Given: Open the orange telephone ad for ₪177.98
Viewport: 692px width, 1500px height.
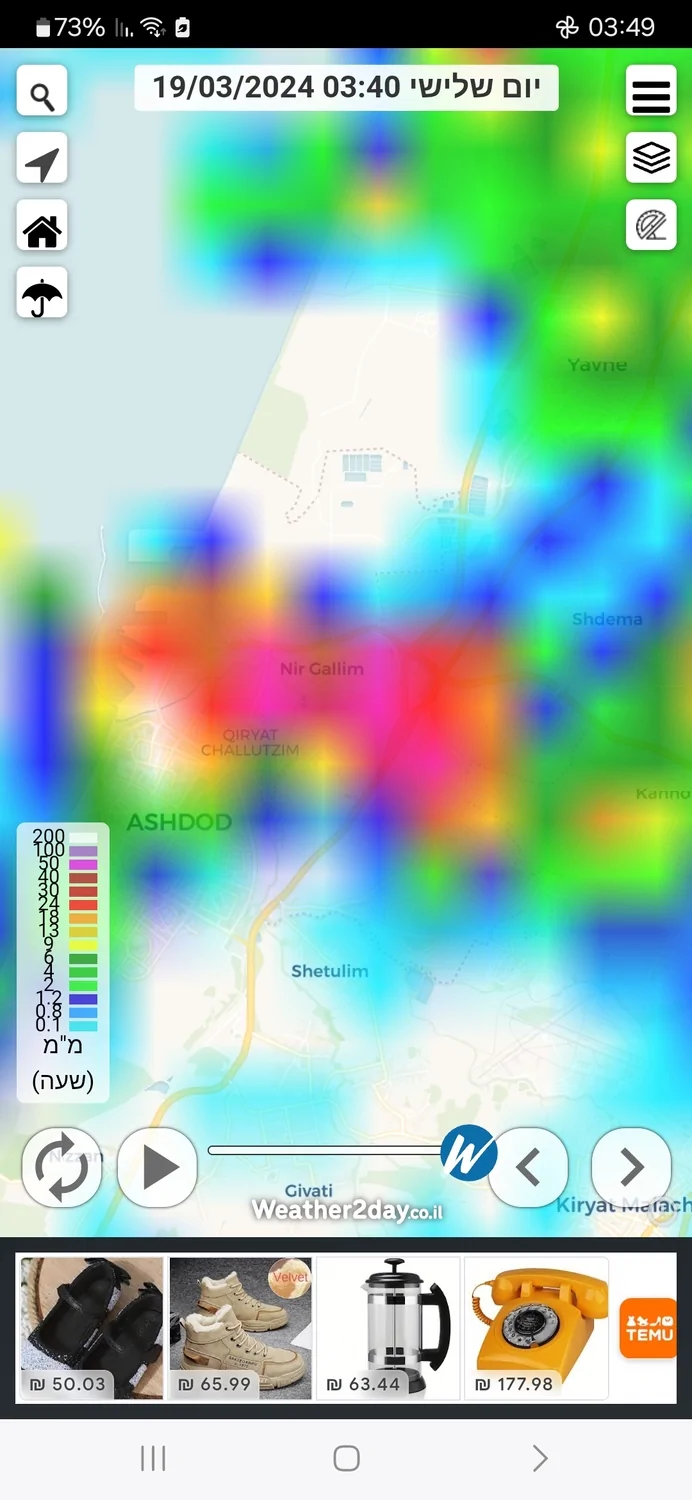Looking at the screenshot, I should tap(536, 1327).
